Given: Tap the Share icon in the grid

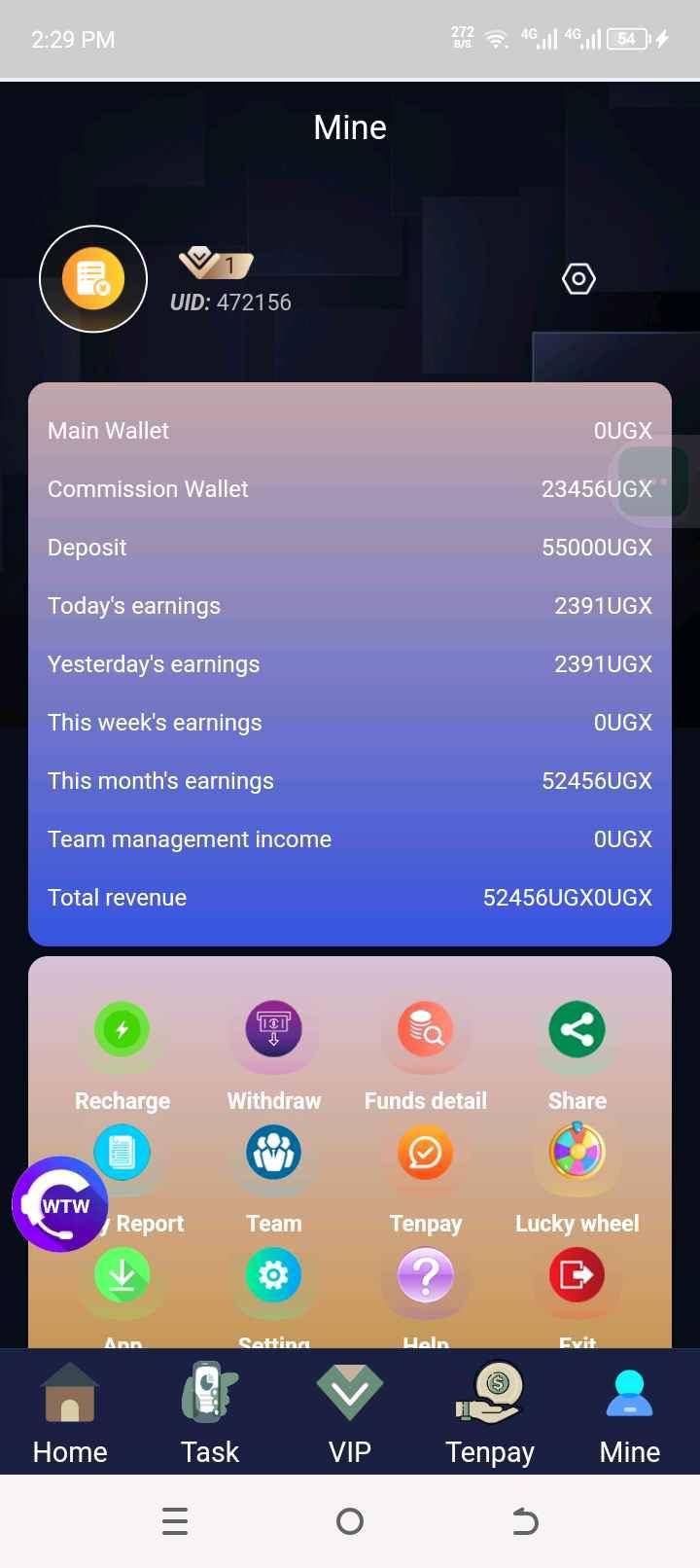Looking at the screenshot, I should pyautogui.click(x=577, y=1030).
